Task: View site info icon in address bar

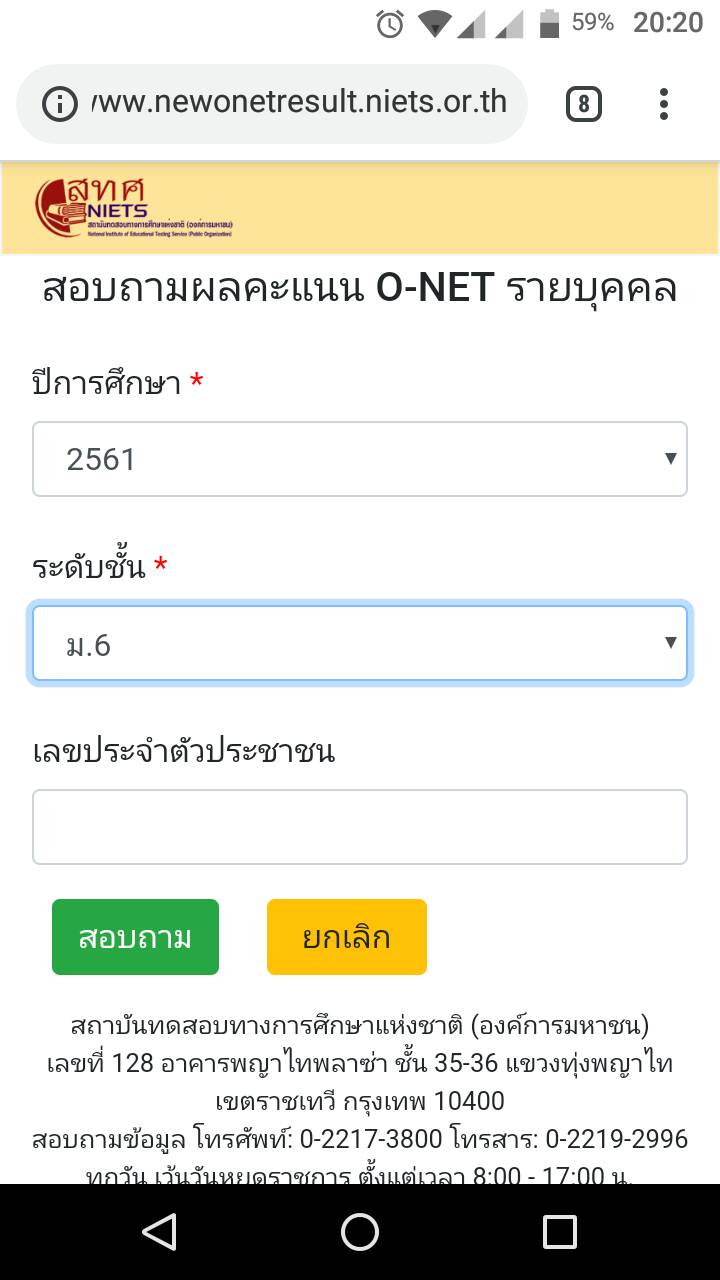Action: pos(60,104)
